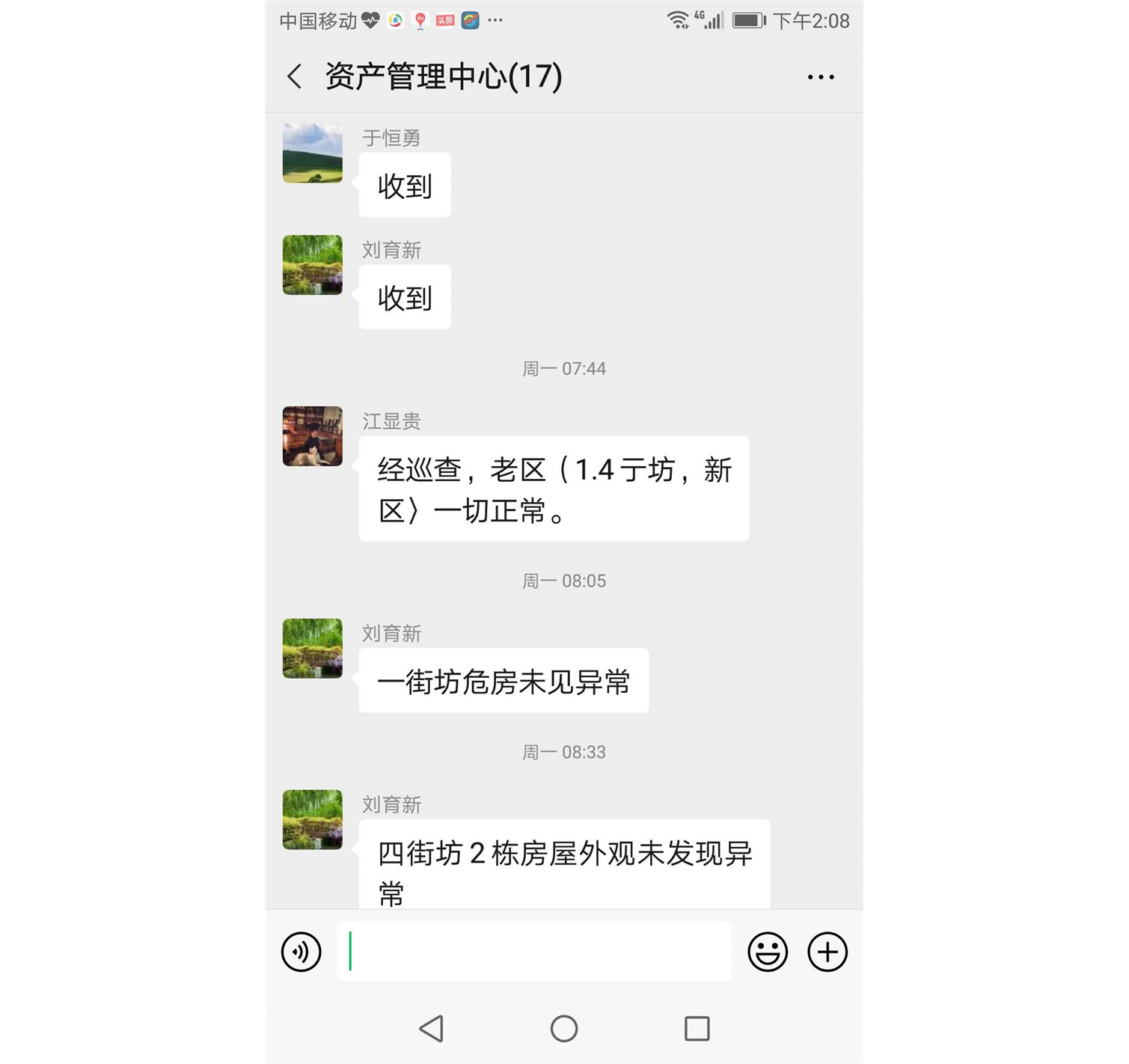
Task: Open the recent apps view
Action: point(697,1029)
